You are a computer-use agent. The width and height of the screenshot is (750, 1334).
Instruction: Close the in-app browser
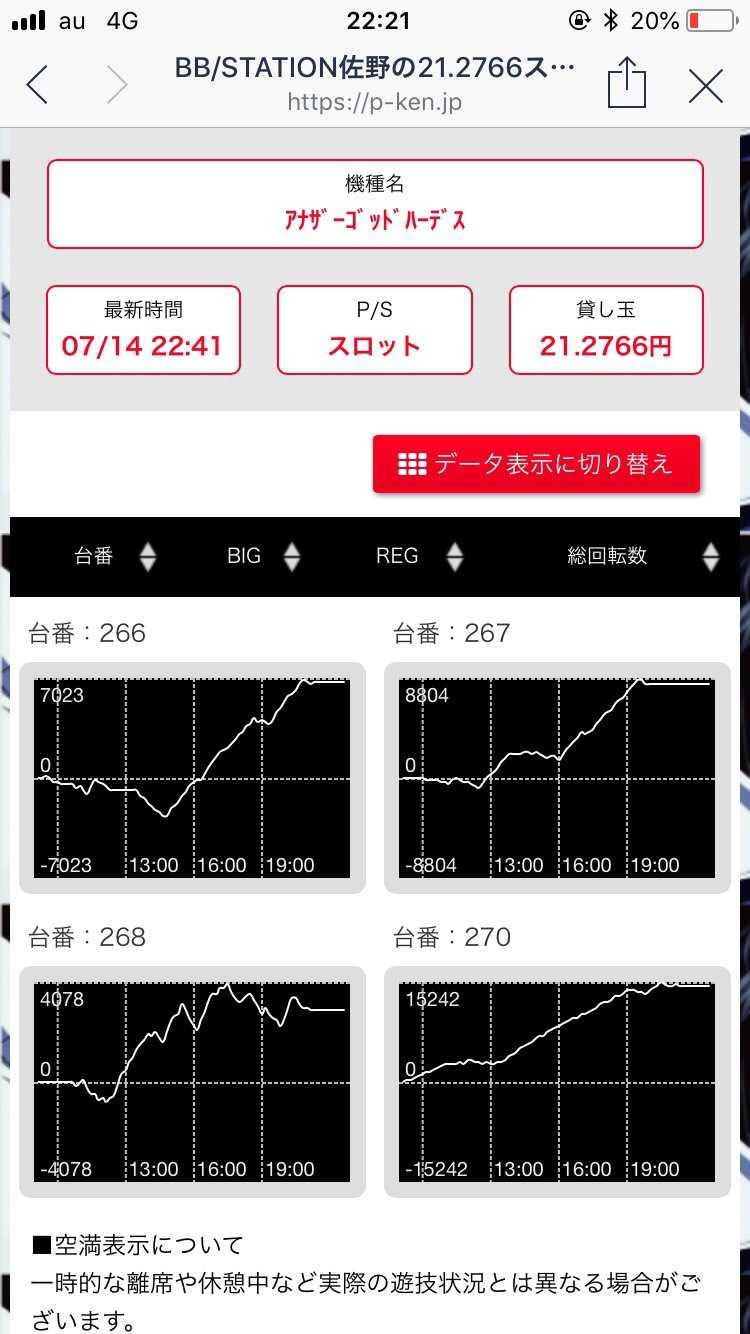[706, 86]
